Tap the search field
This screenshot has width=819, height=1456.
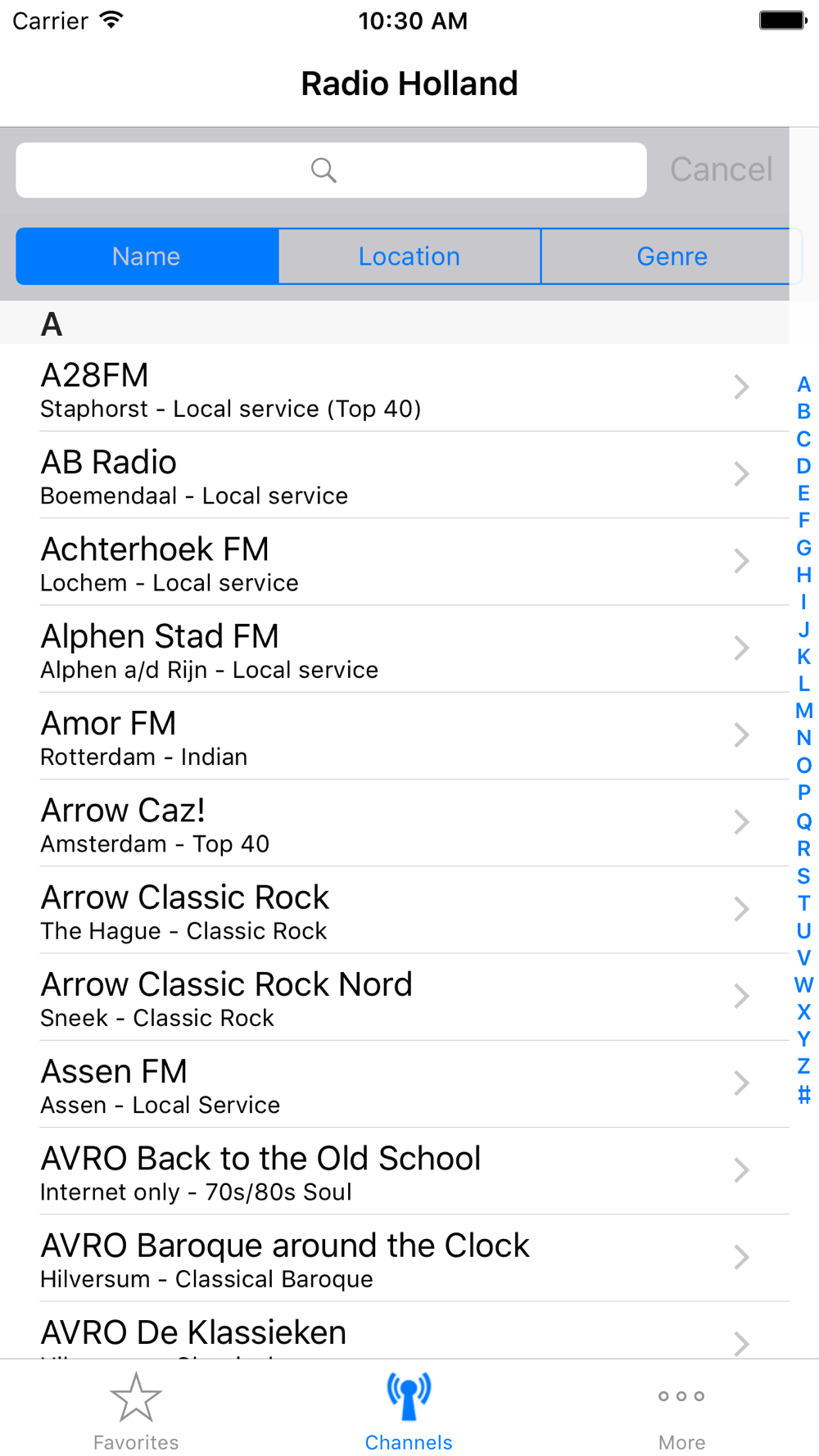[331, 170]
